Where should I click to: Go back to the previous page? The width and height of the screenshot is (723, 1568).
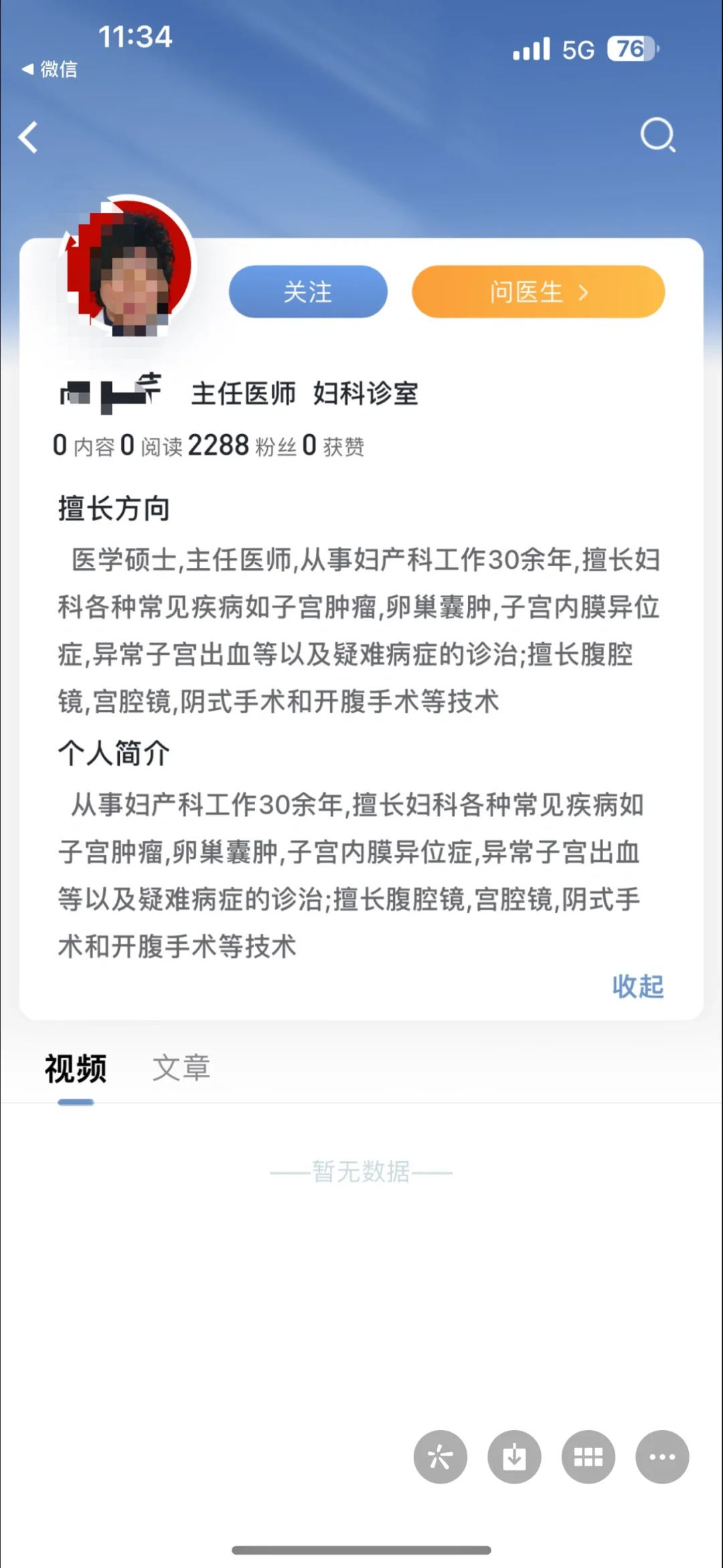tap(28, 137)
